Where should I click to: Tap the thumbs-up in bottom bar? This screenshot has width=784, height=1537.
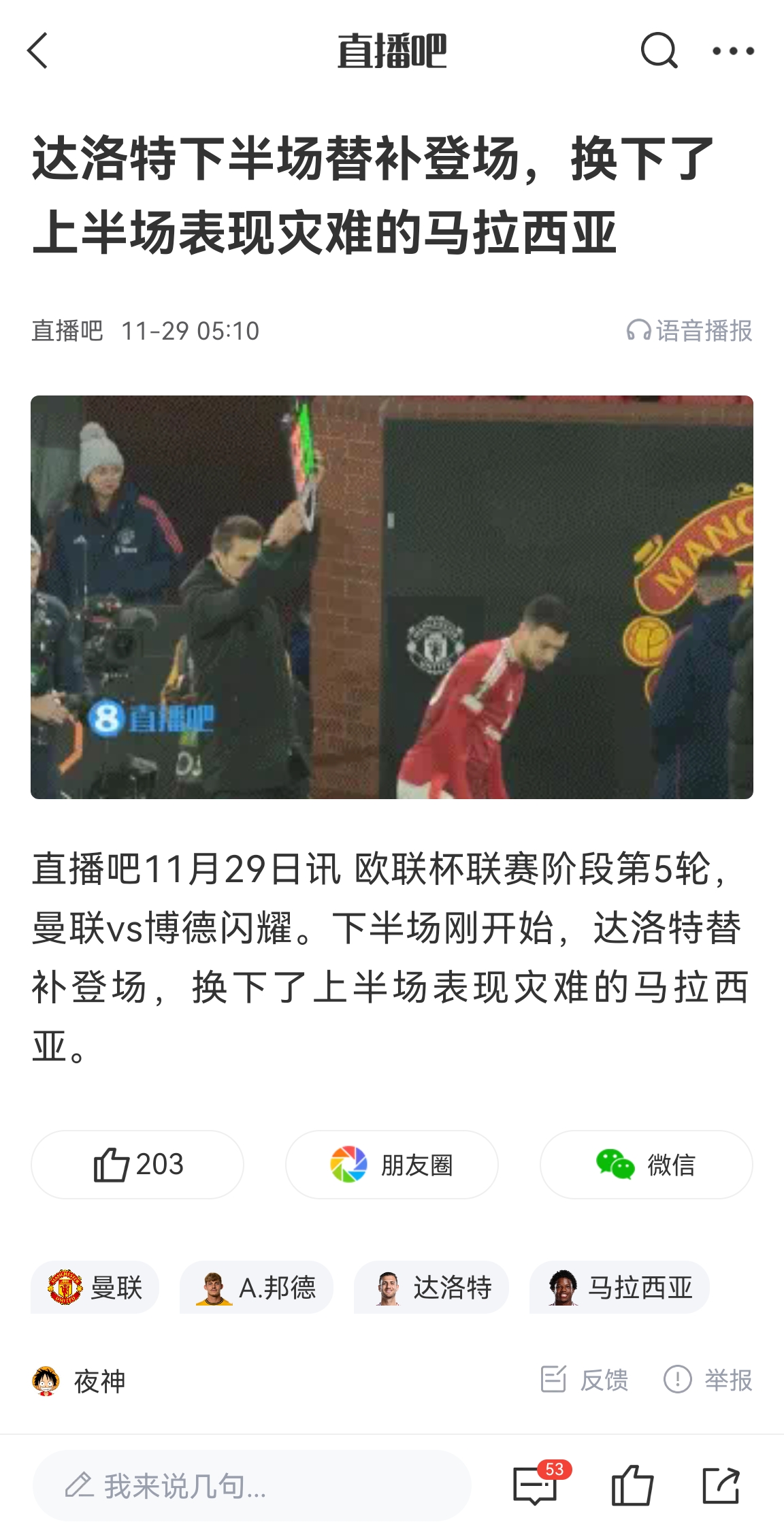632,1485
